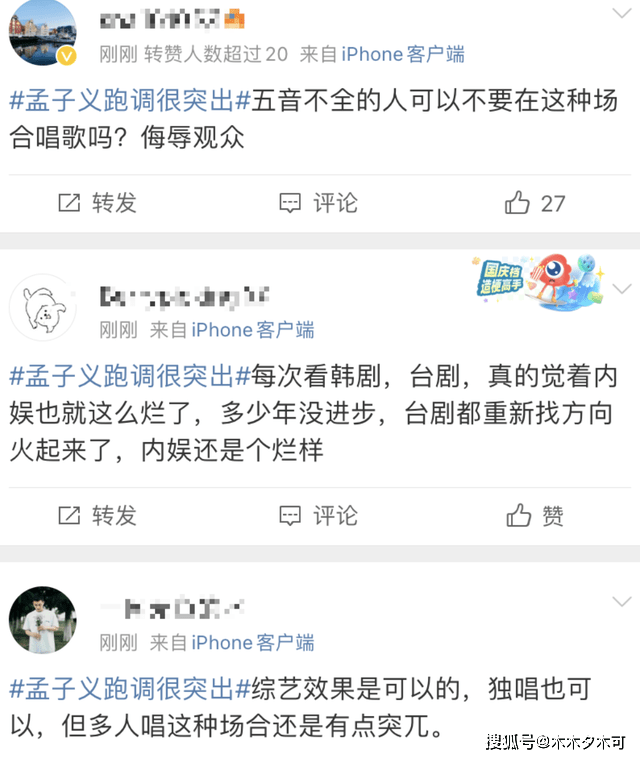This screenshot has height=759, width=640.
Task: Expand the chevron menu on the 五音不全 post
Action: click(x=620, y=12)
